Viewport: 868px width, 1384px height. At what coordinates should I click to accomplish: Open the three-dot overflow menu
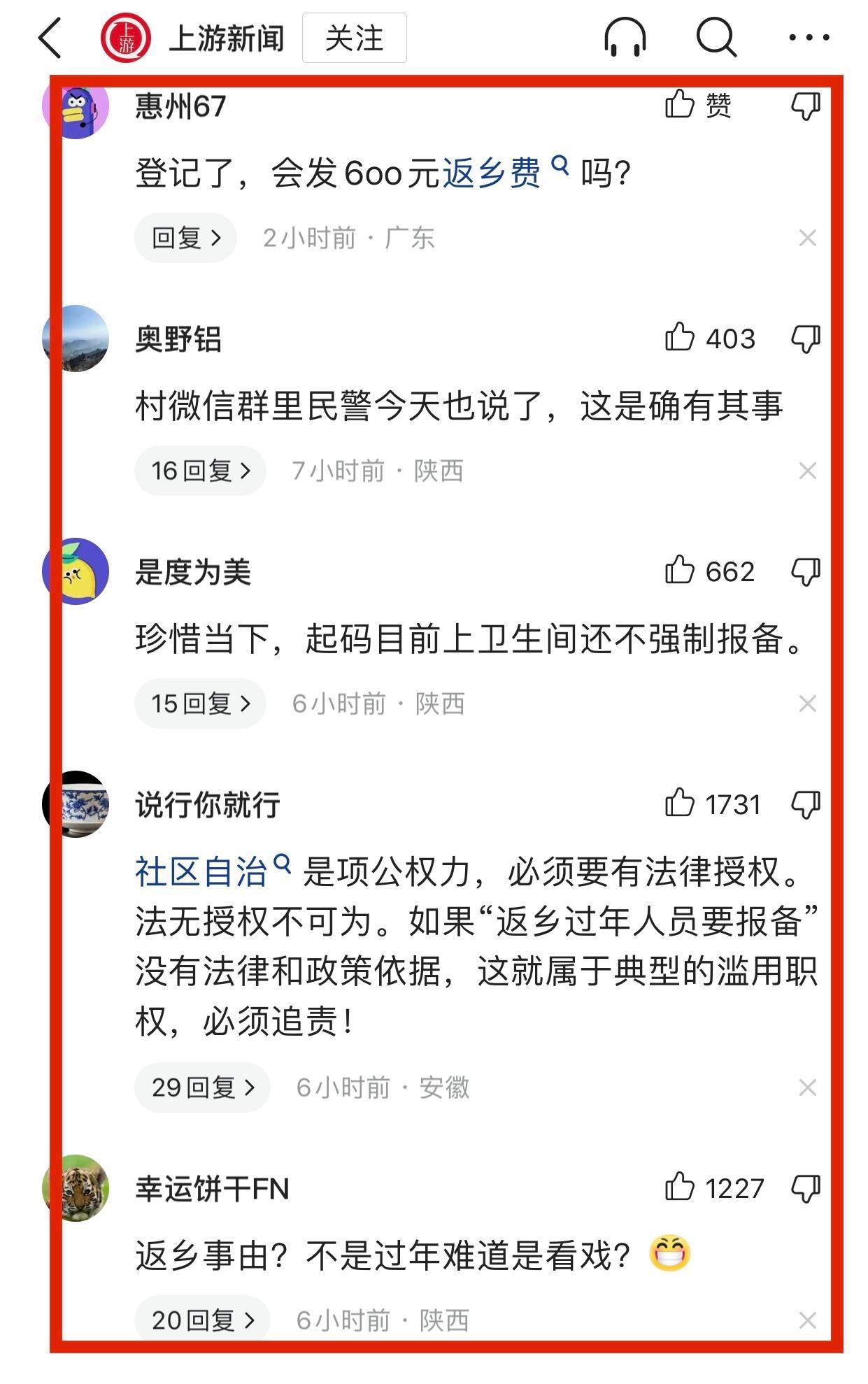(809, 38)
